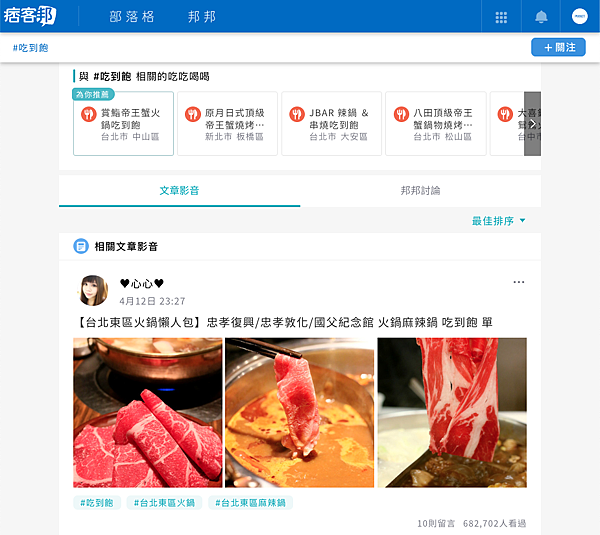This screenshot has width=600, height=535.
Task: Open the profile avatar menu
Action: (x=579, y=17)
